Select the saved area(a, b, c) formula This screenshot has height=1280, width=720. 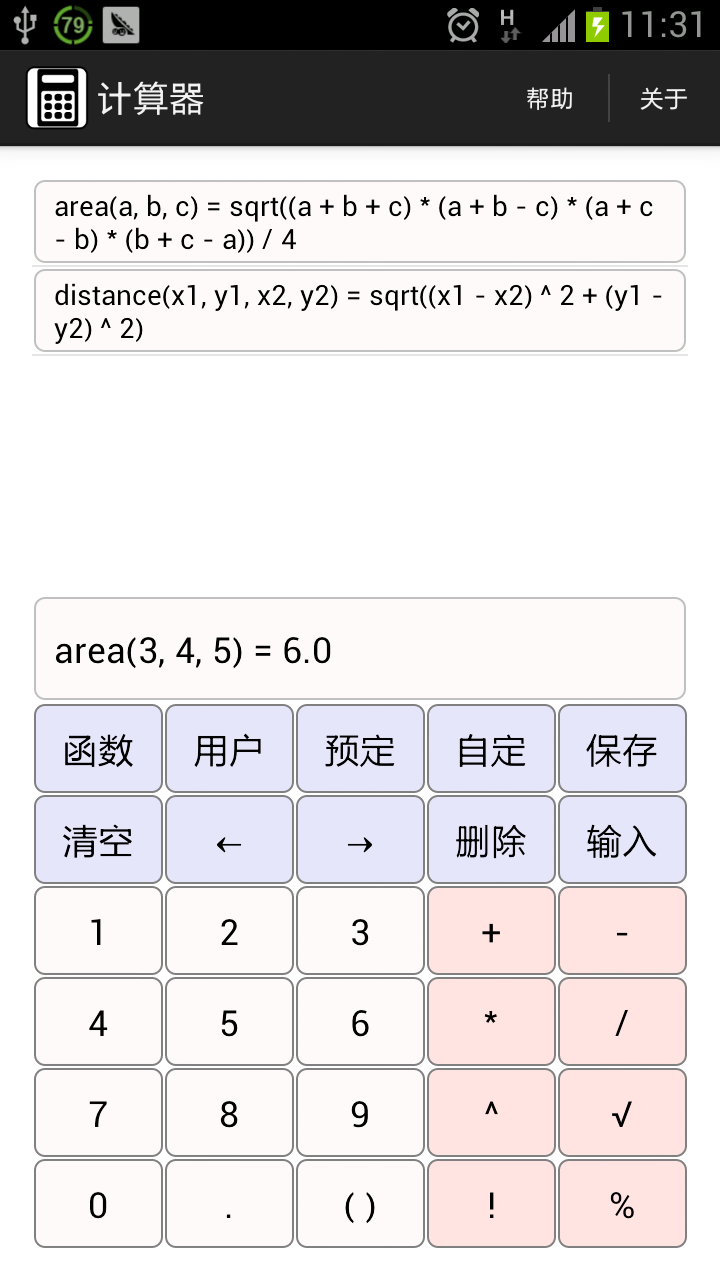click(360, 222)
